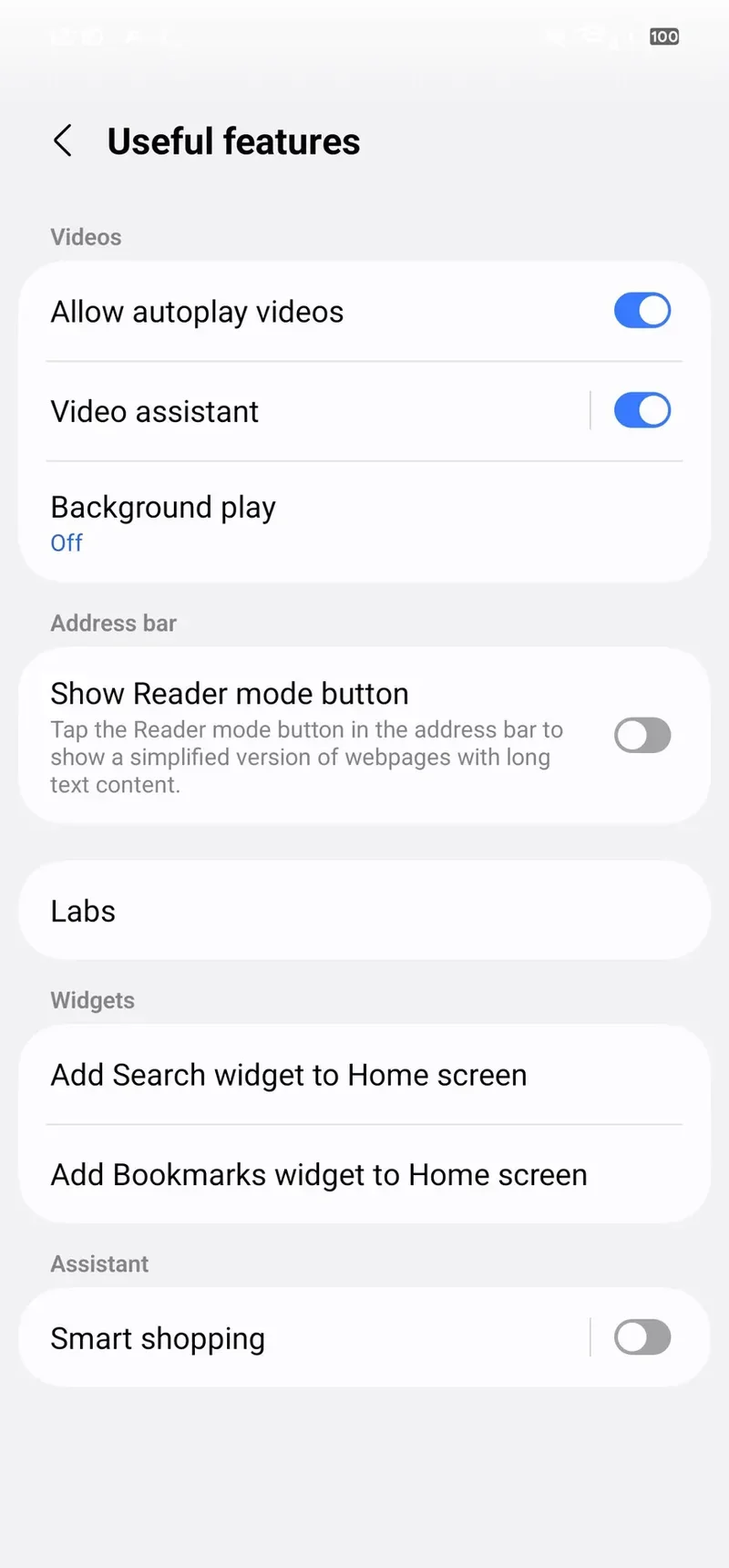
Task: Add Bookmarks widget to Home screen
Action: (364, 1174)
